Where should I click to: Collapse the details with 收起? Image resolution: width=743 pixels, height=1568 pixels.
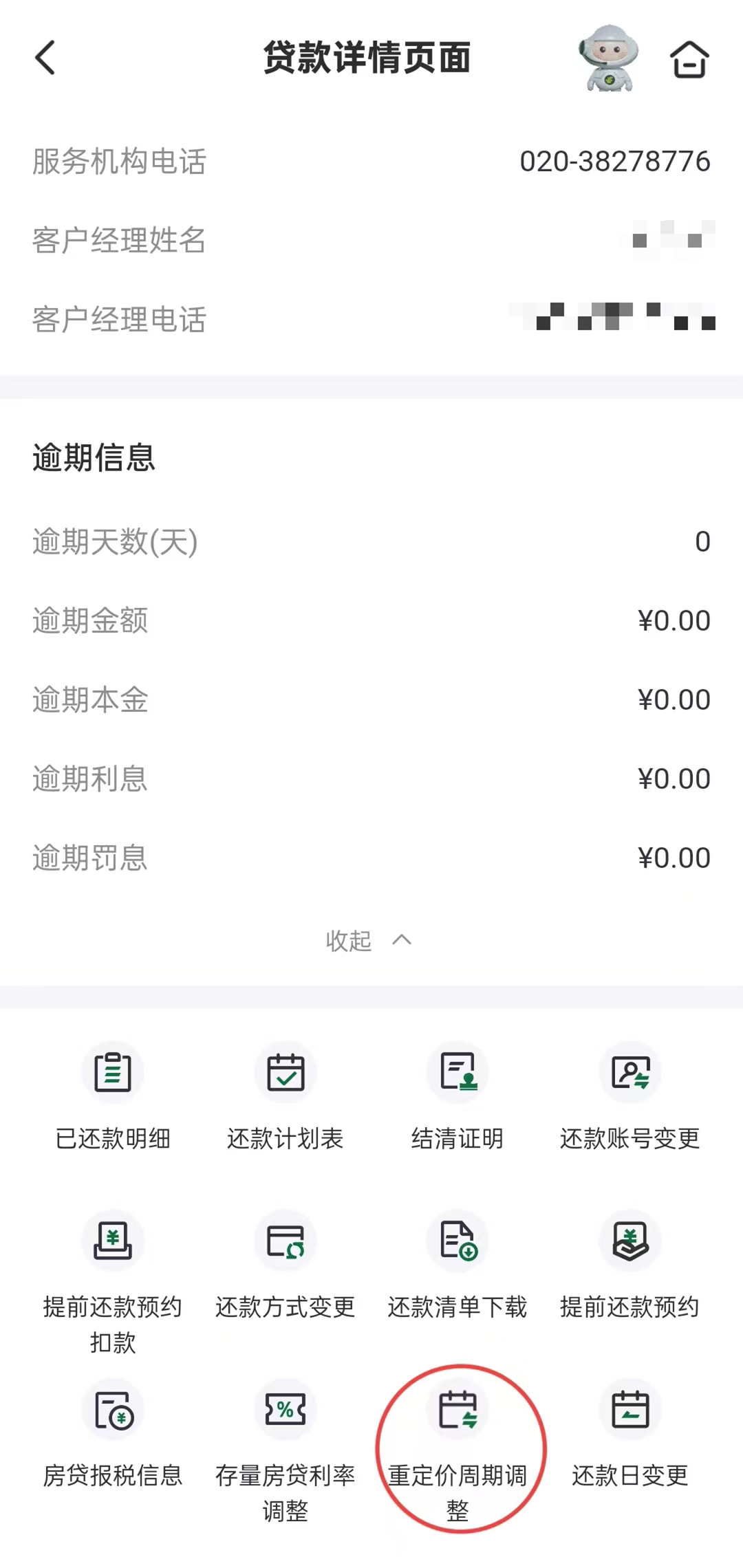[x=368, y=940]
